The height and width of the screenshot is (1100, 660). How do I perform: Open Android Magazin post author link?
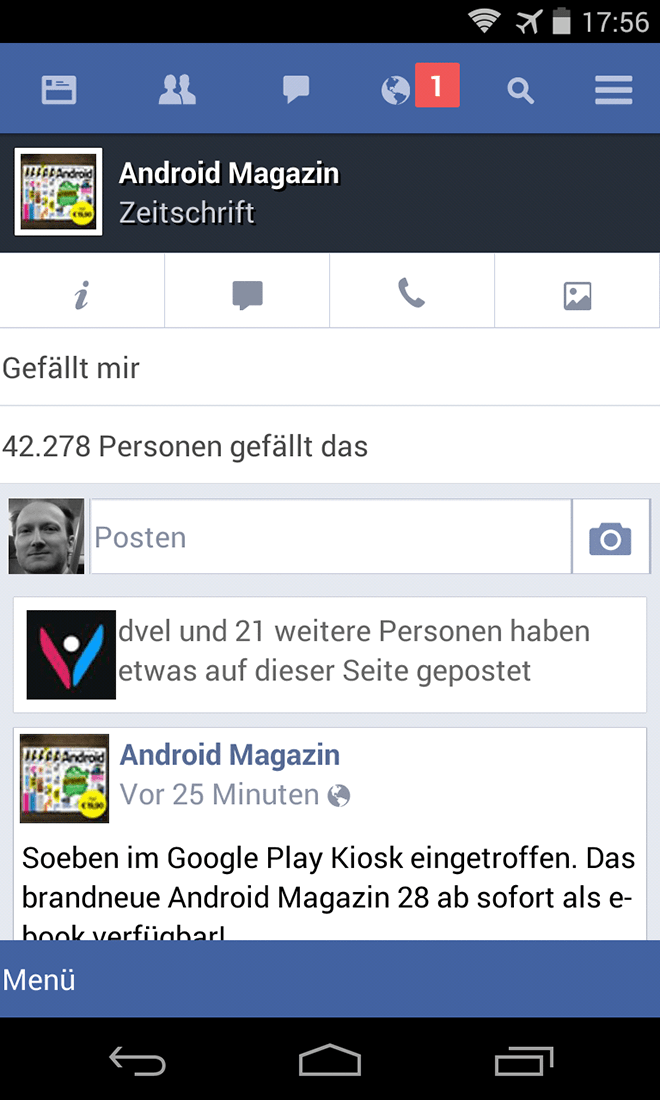(230, 755)
